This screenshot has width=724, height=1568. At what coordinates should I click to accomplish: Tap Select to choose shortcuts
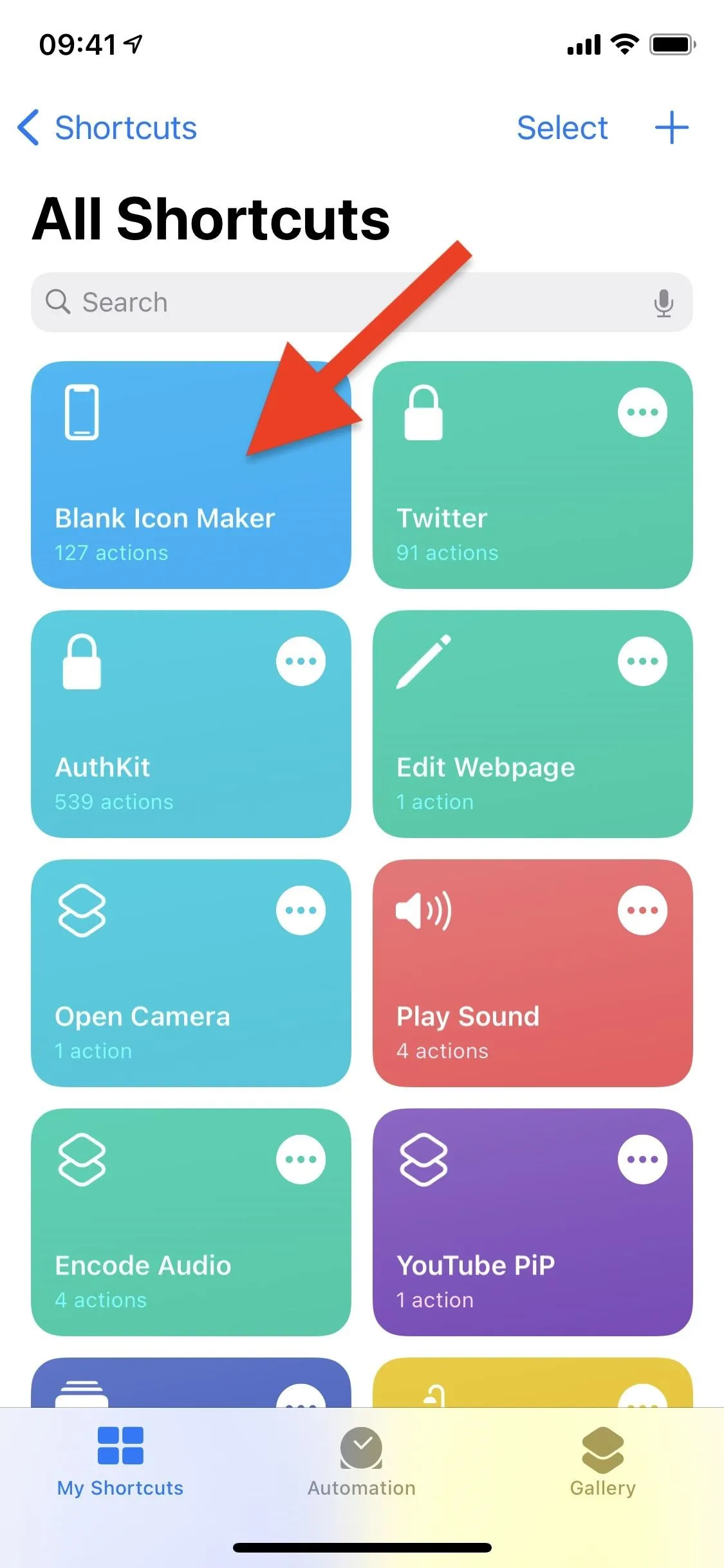click(562, 127)
